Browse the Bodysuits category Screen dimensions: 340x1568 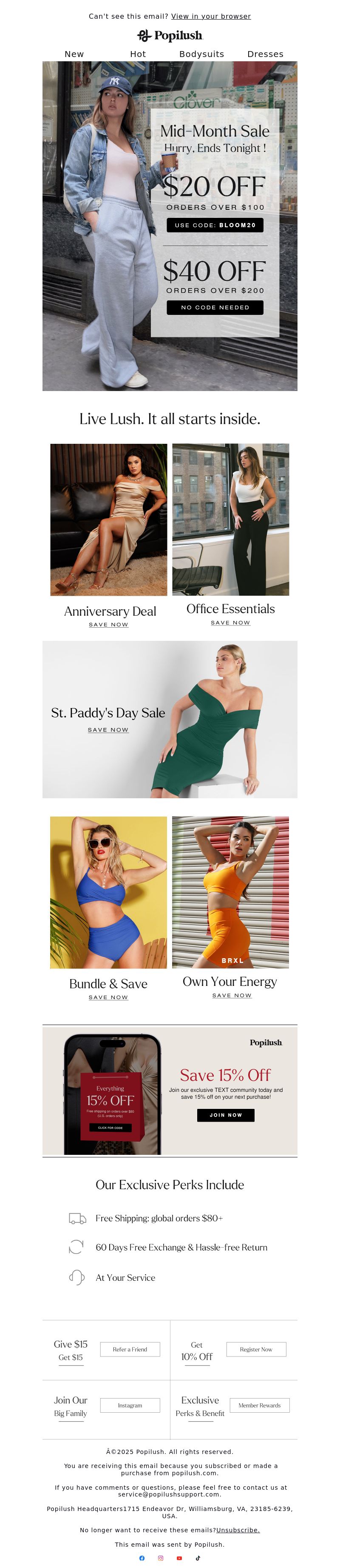click(201, 54)
